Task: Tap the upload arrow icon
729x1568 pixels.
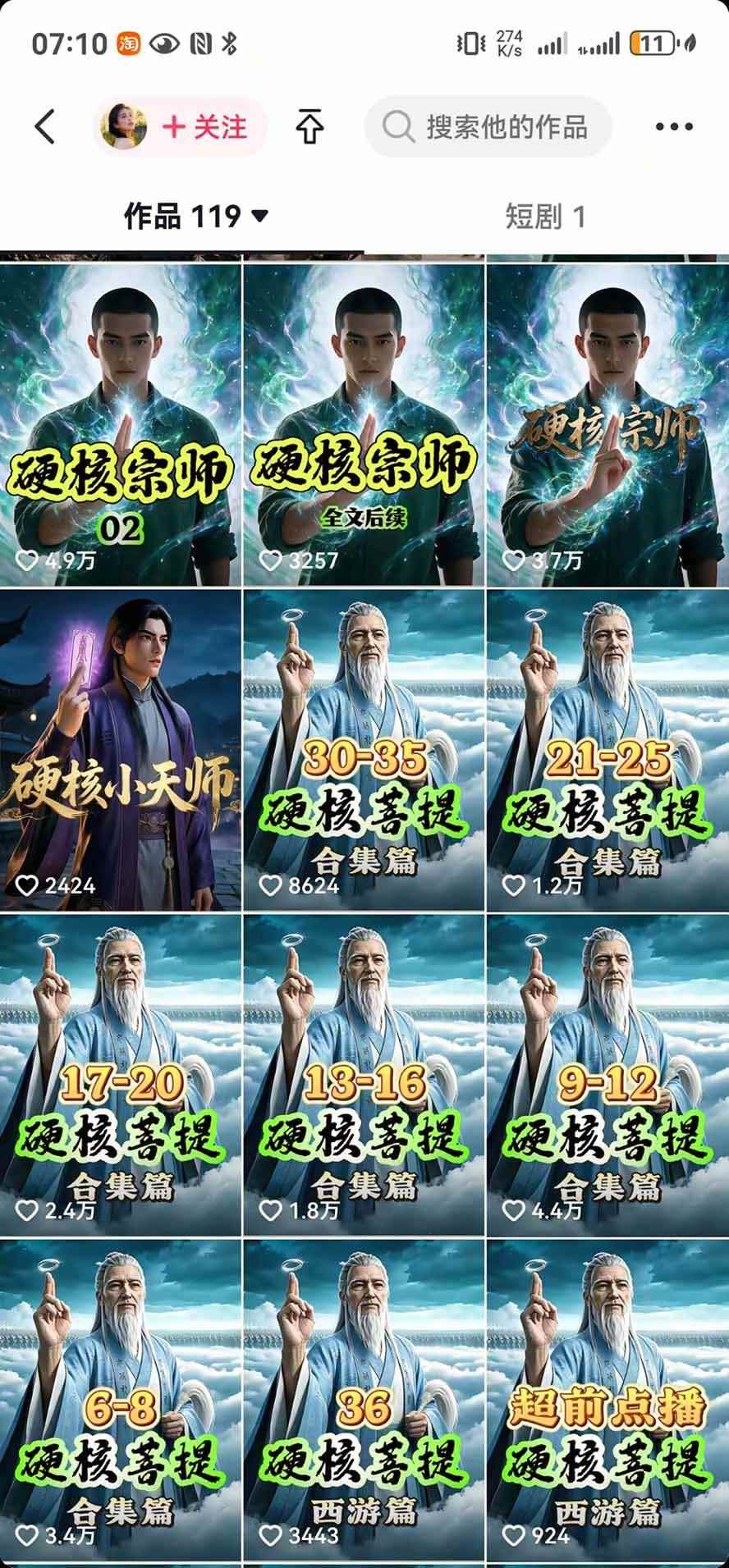Action: pos(309,126)
